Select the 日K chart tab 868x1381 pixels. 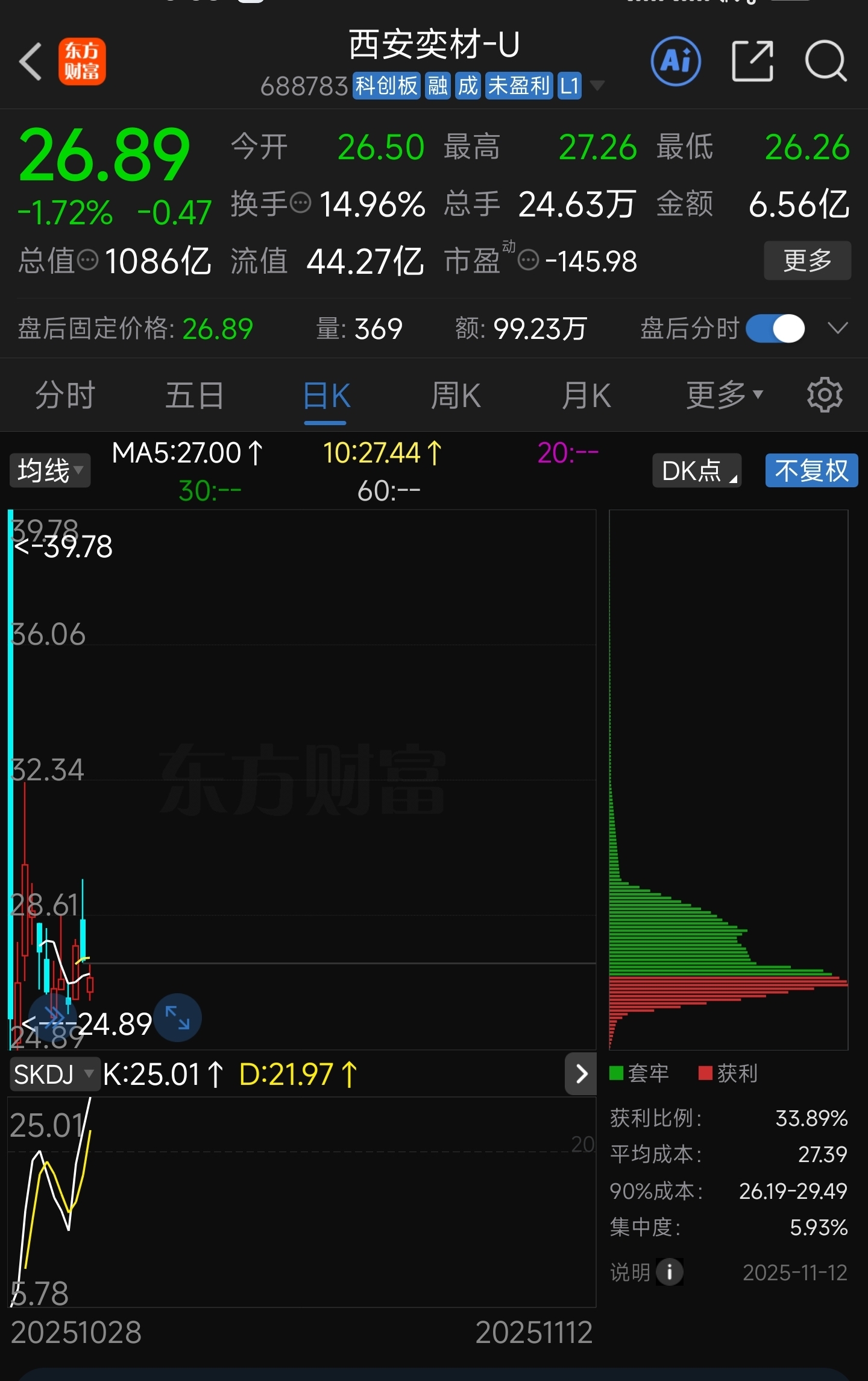pos(325,396)
